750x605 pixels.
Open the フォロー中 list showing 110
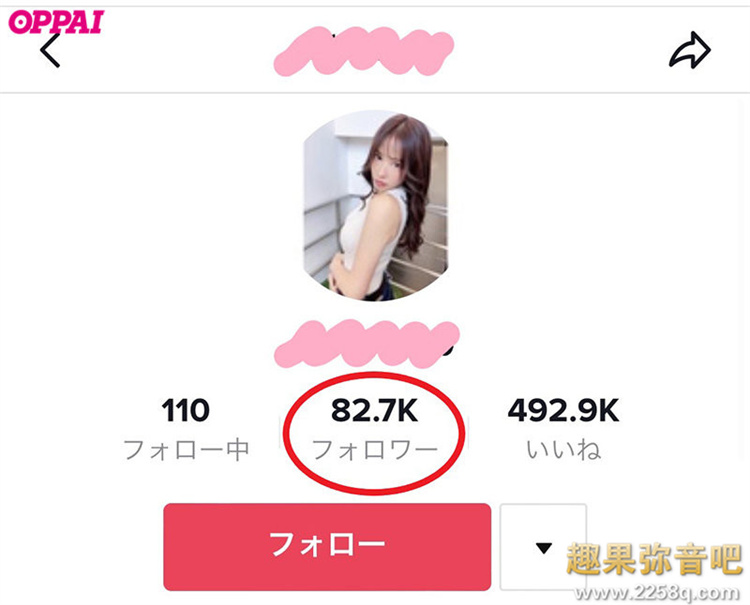coord(186,429)
